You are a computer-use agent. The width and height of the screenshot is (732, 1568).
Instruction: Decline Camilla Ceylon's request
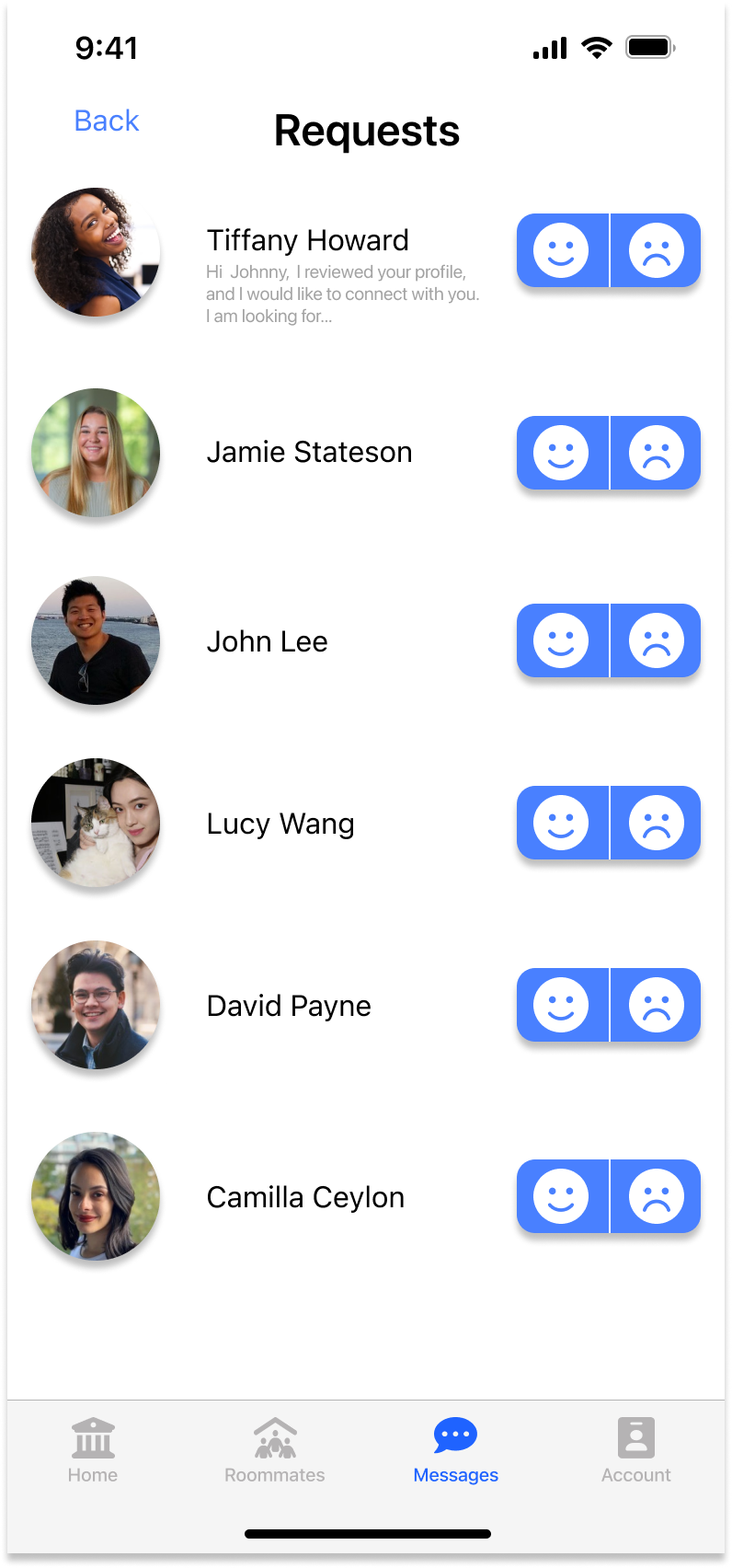656,1196
